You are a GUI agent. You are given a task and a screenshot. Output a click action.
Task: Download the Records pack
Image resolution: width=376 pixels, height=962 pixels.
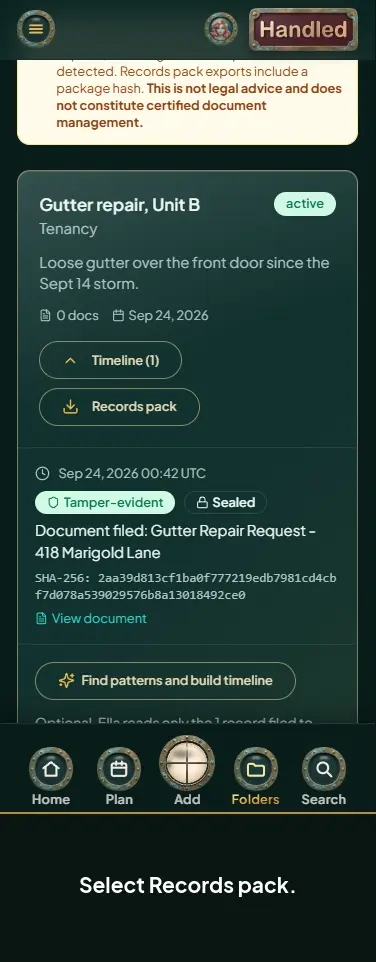120,407
